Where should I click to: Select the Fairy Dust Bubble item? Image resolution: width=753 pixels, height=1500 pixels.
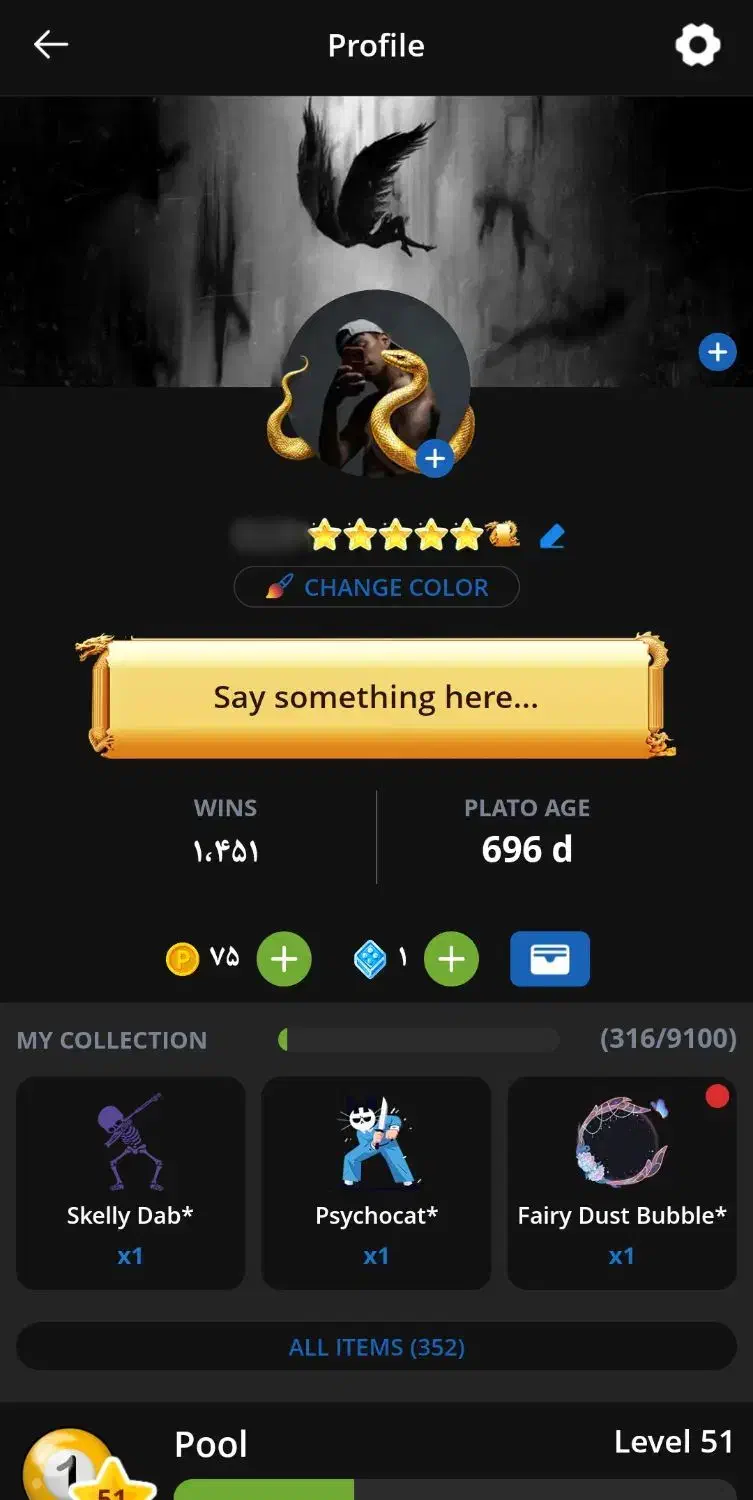point(622,1182)
